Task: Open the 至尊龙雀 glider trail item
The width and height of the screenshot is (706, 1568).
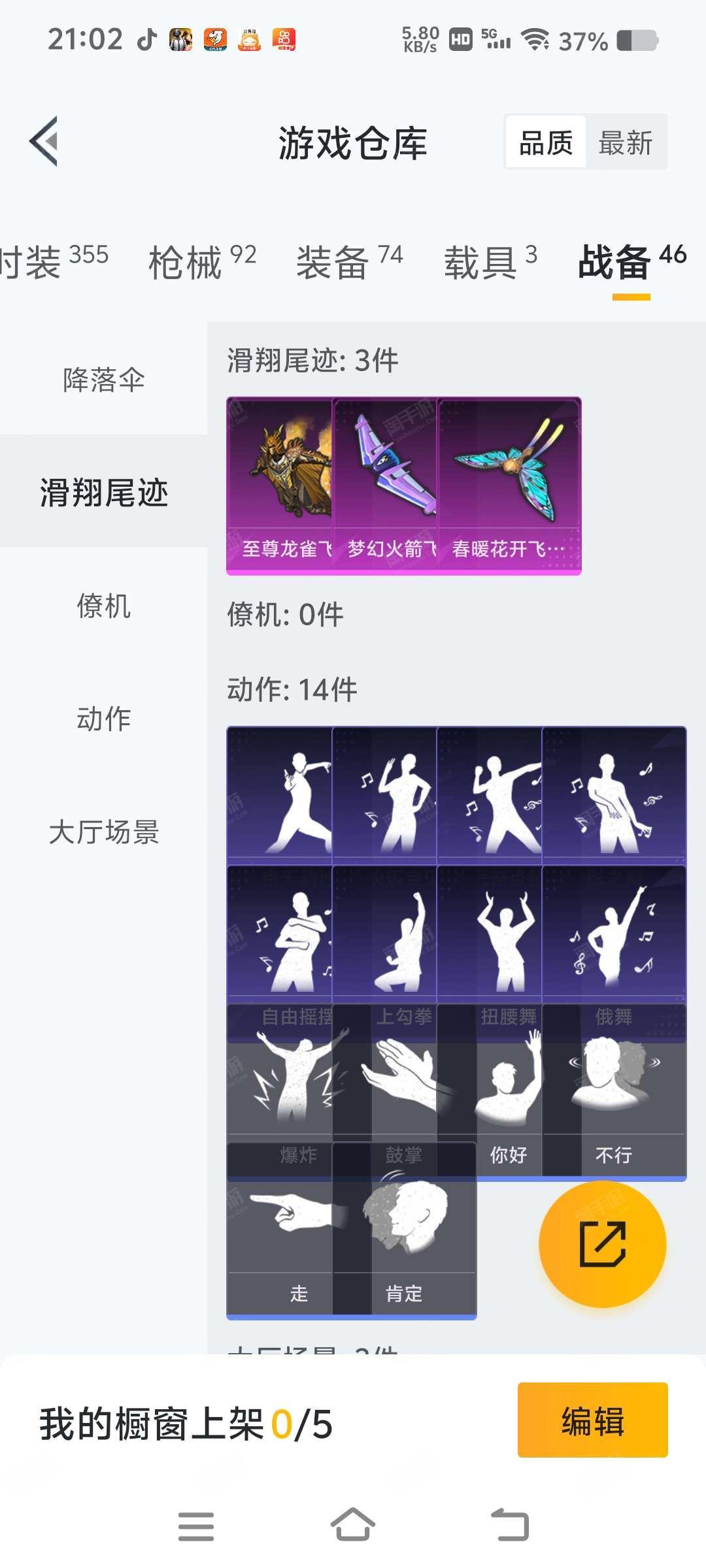Action: tap(280, 485)
